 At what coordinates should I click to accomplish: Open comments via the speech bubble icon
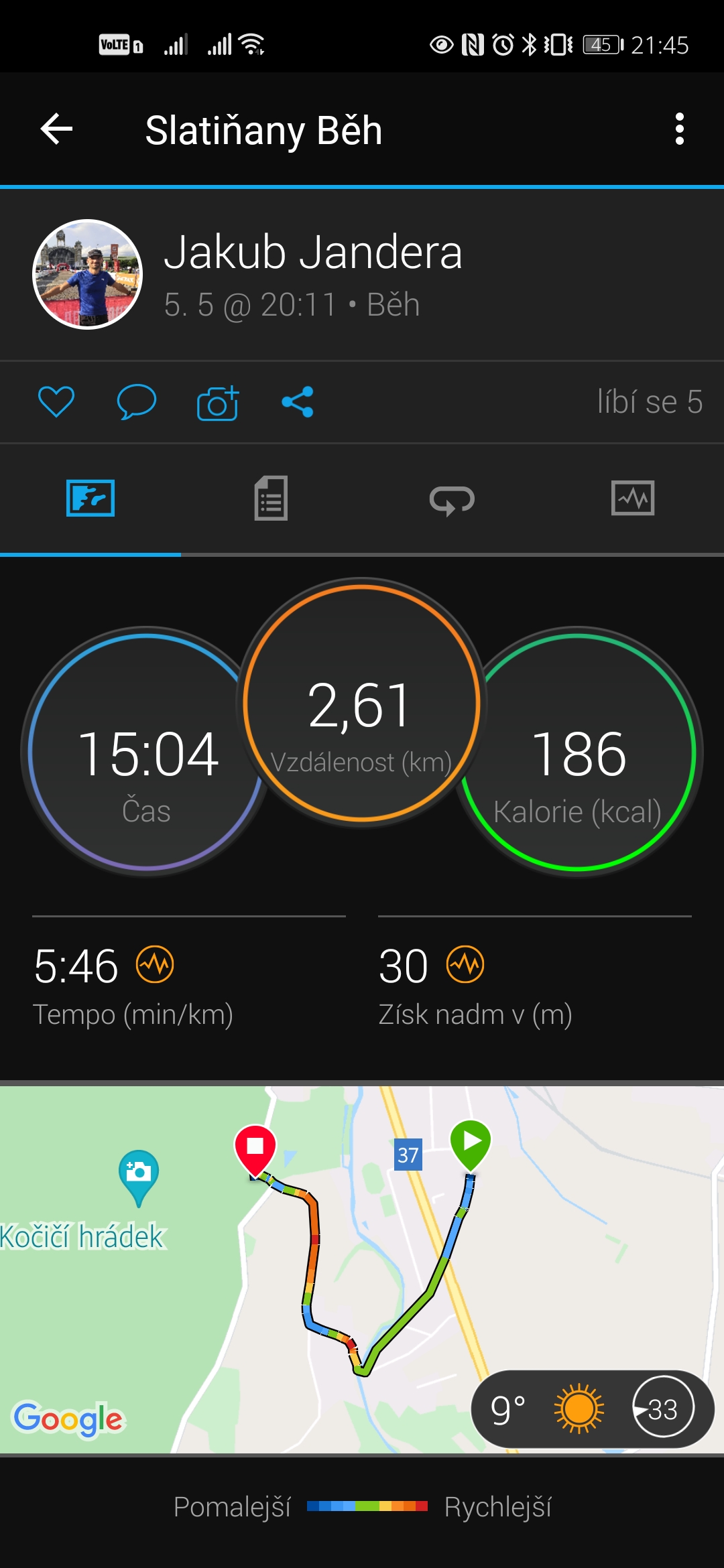pyautogui.click(x=137, y=402)
